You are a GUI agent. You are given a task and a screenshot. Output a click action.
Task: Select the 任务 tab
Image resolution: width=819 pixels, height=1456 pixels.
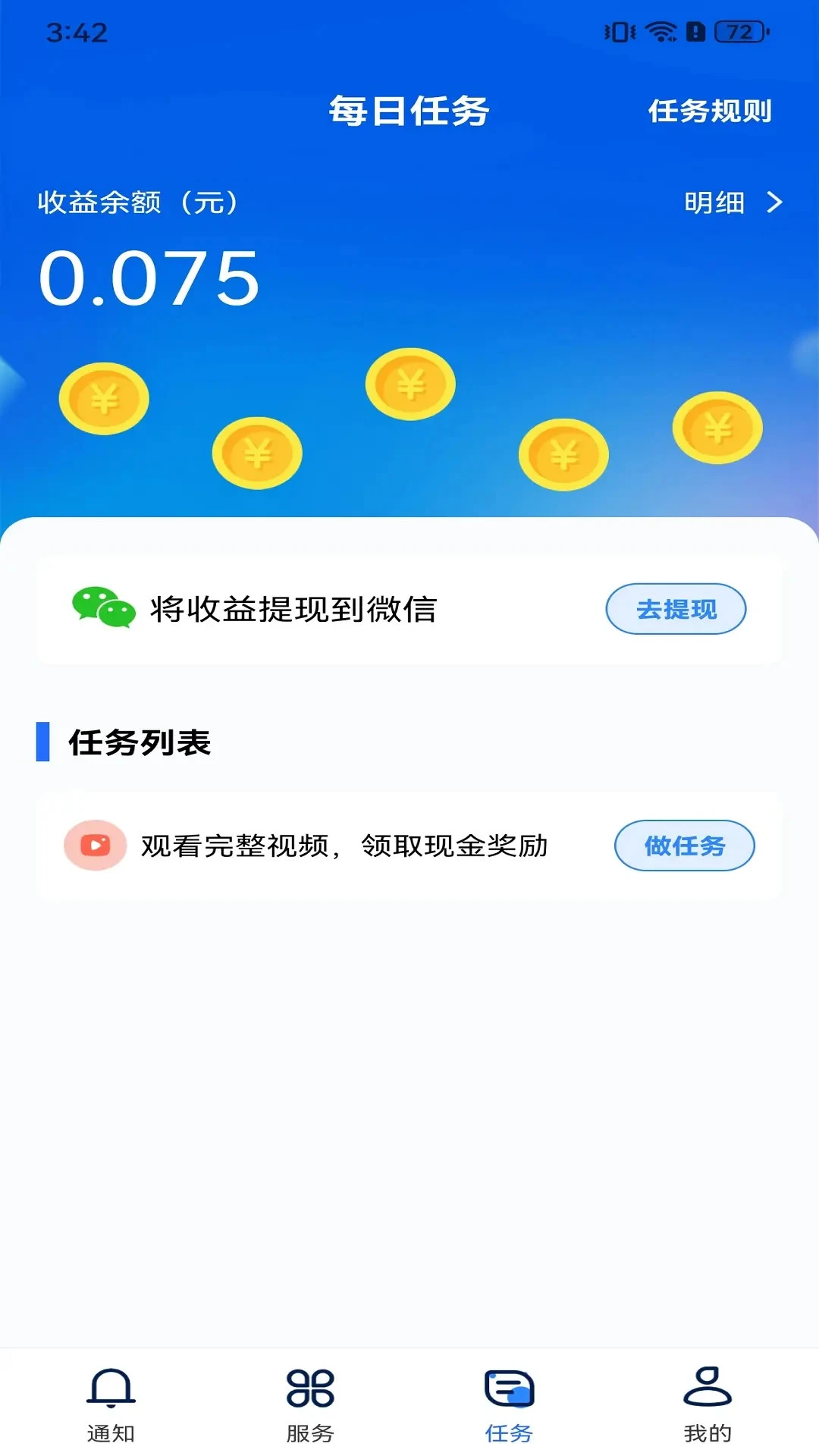point(509,1403)
